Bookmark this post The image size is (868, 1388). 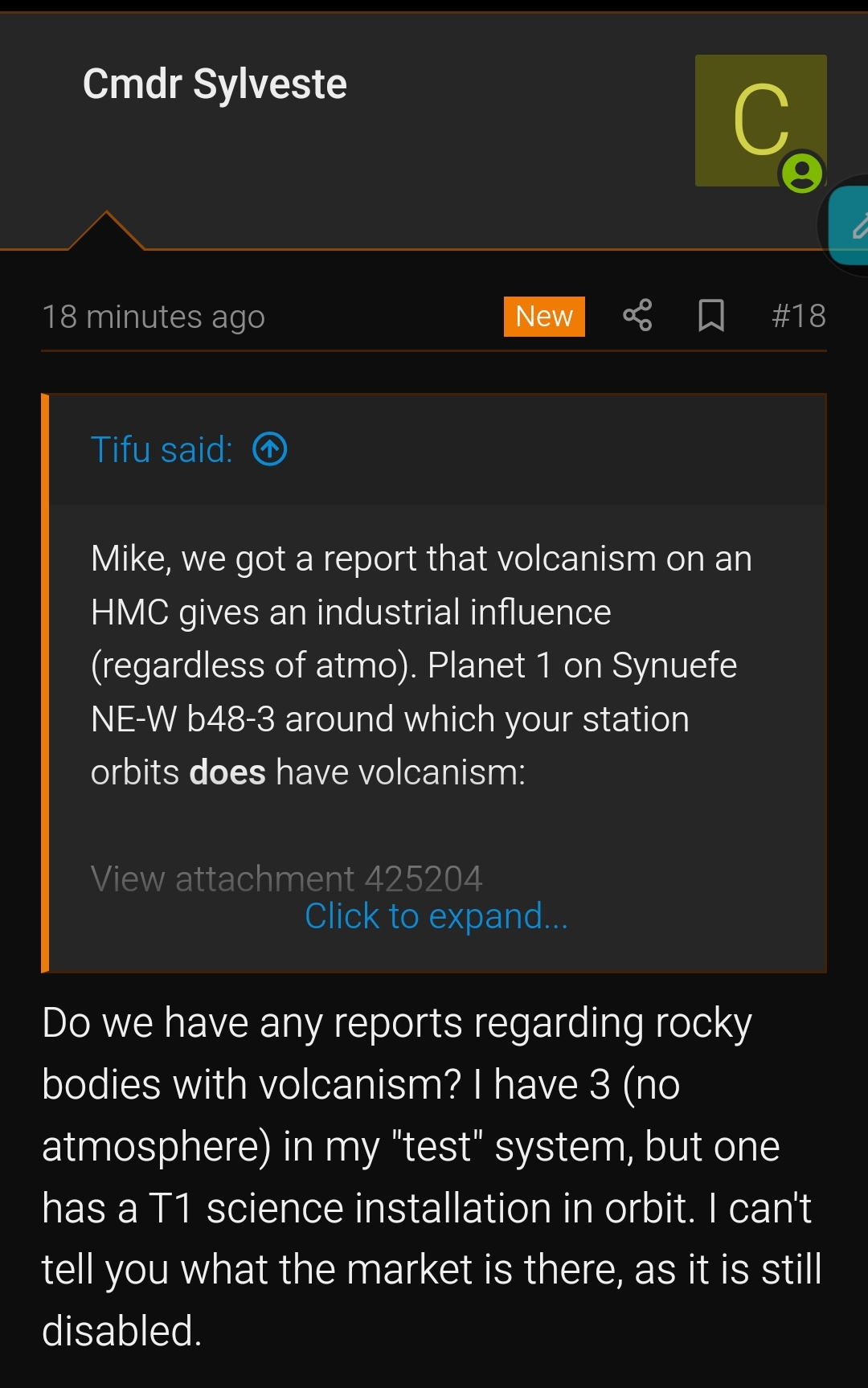click(711, 315)
